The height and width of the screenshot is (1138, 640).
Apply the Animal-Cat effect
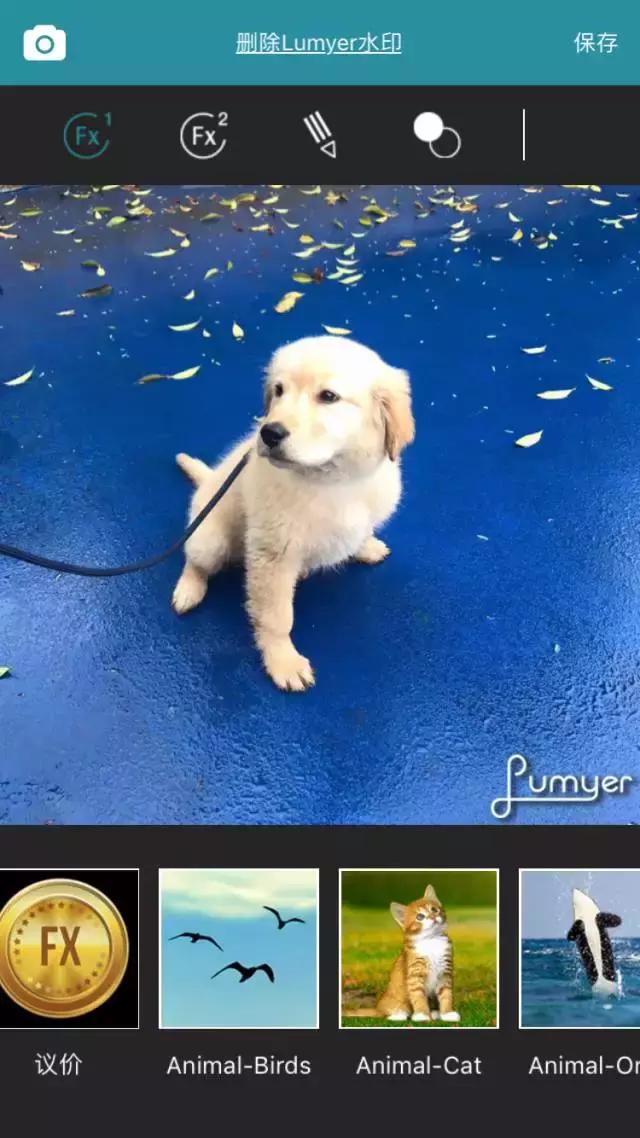(x=419, y=948)
